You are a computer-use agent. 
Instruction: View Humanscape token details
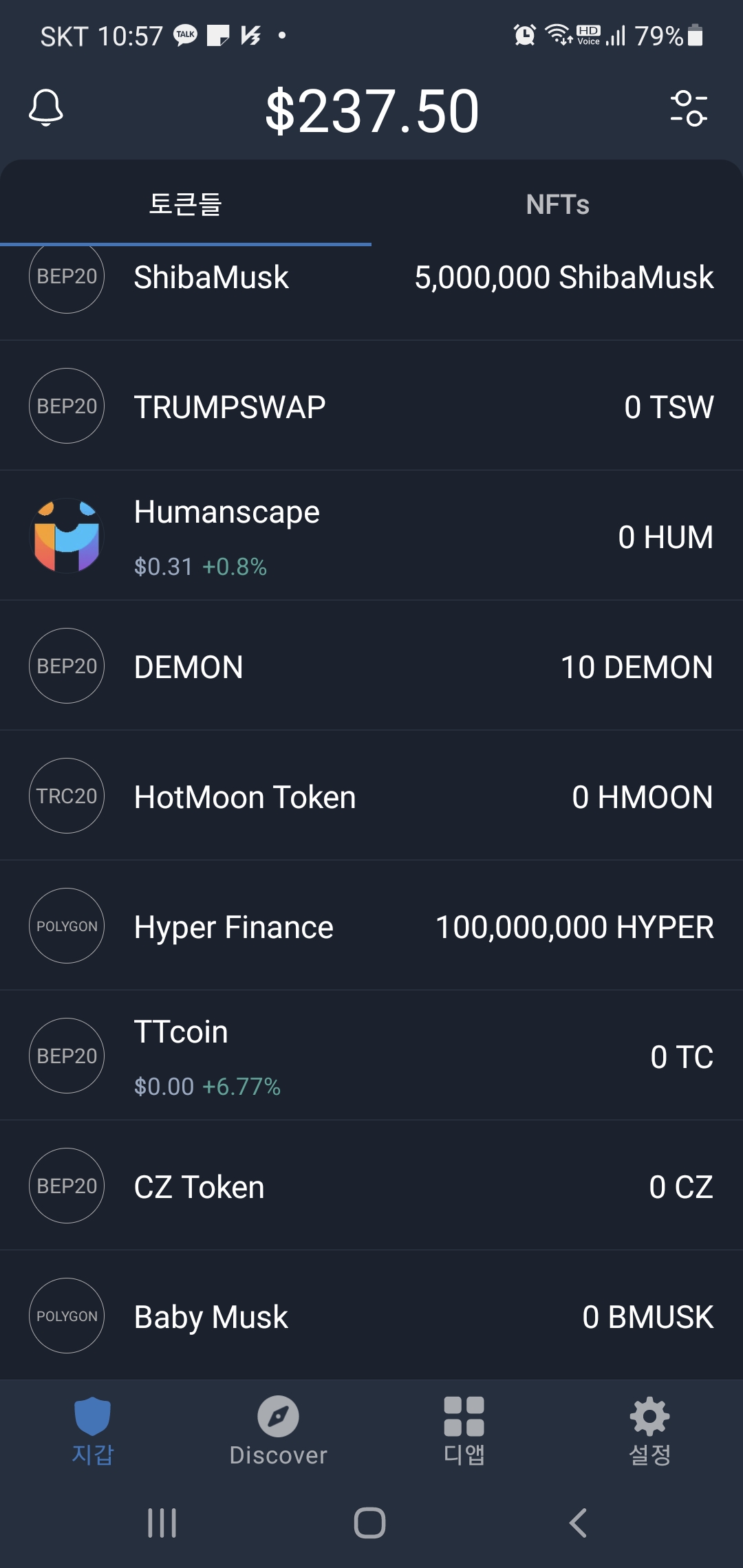coord(371,536)
